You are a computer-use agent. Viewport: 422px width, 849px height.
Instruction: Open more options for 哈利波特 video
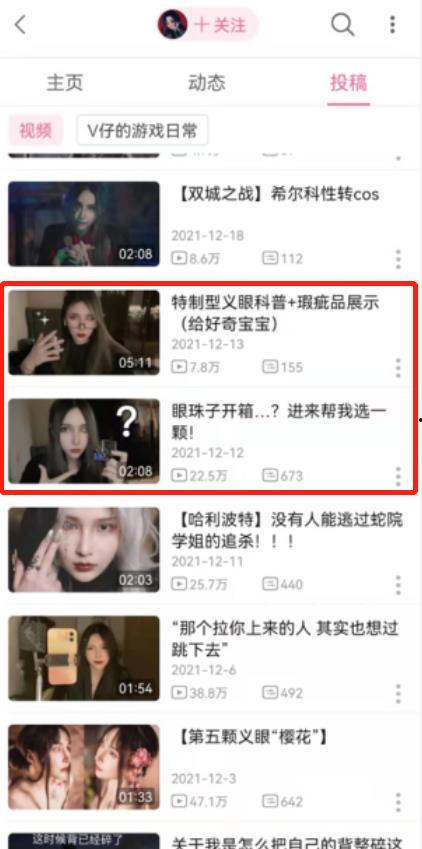398,585
